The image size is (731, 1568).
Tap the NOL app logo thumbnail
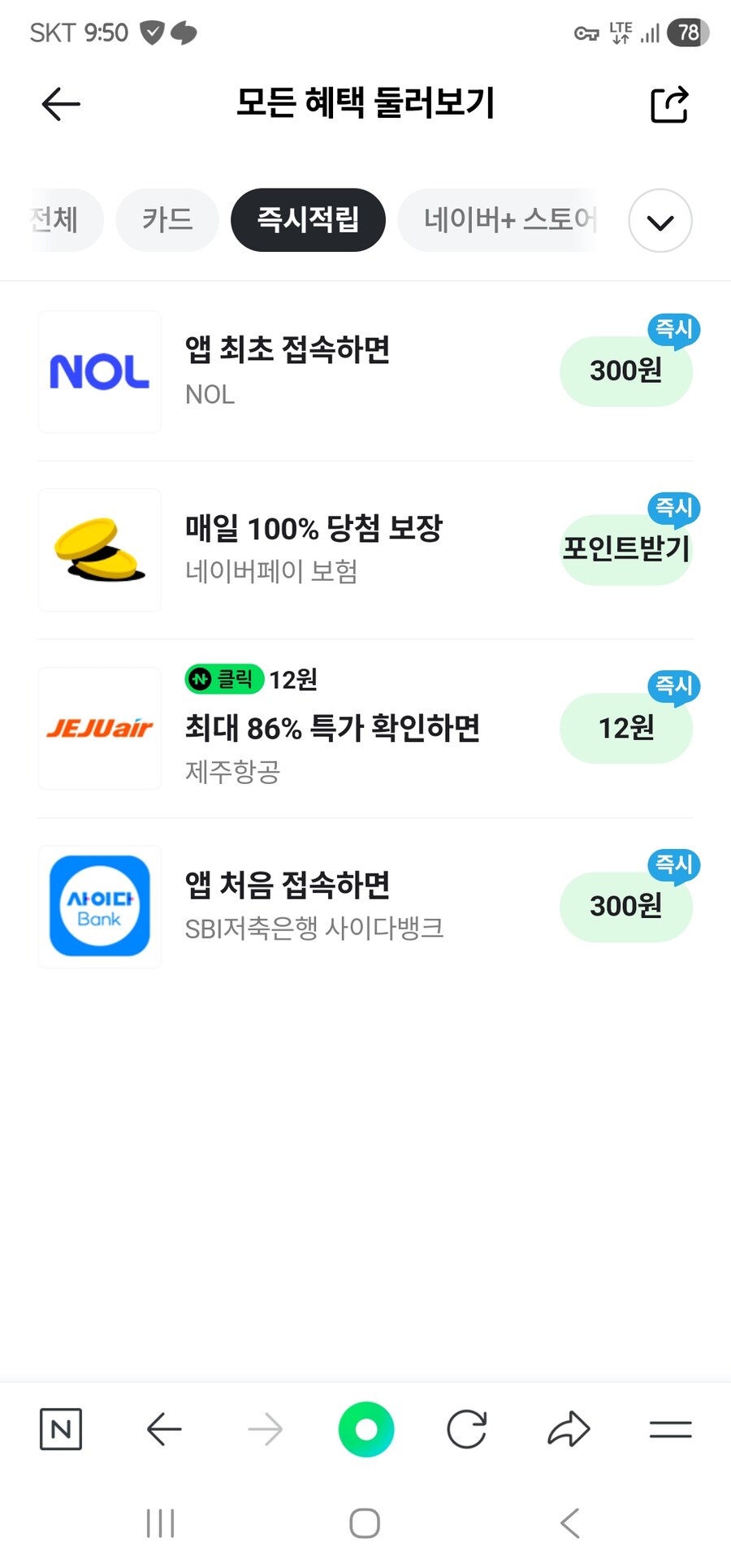click(x=99, y=371)
